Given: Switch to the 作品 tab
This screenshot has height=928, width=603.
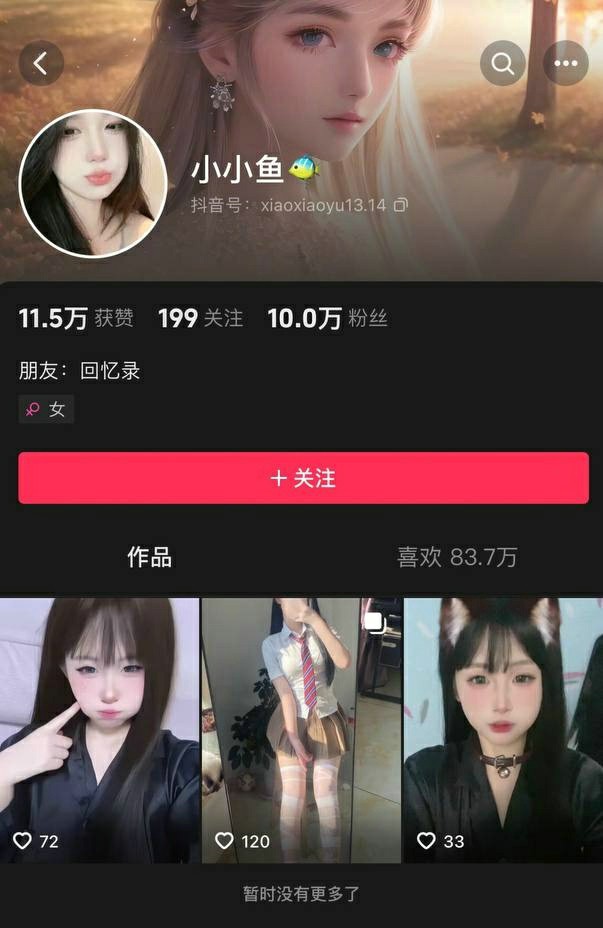Looking at the screenshot, I should pyautogui.click(x=149, y=558).
